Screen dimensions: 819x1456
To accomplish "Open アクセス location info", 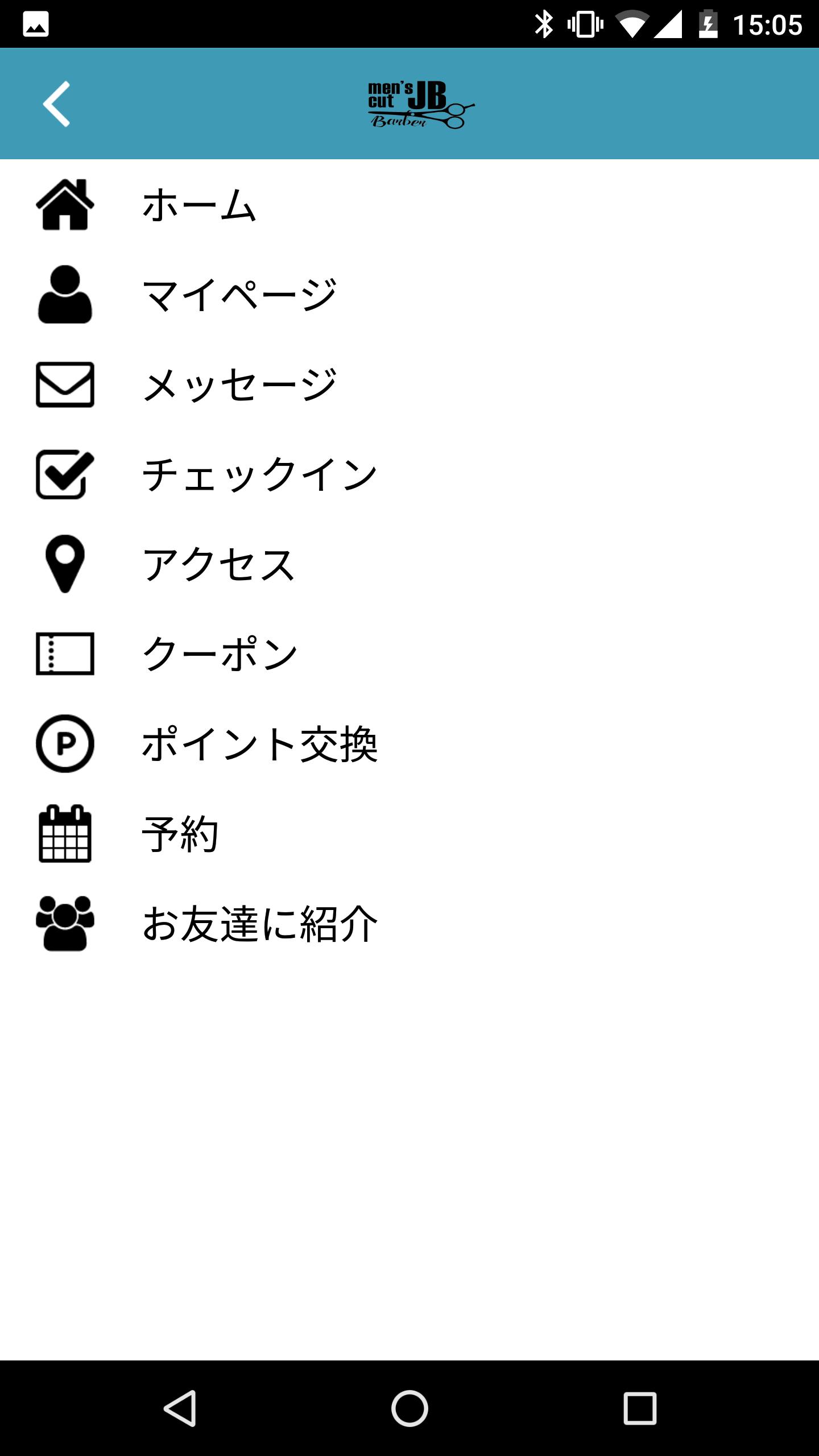I will (x=219, y=564).
